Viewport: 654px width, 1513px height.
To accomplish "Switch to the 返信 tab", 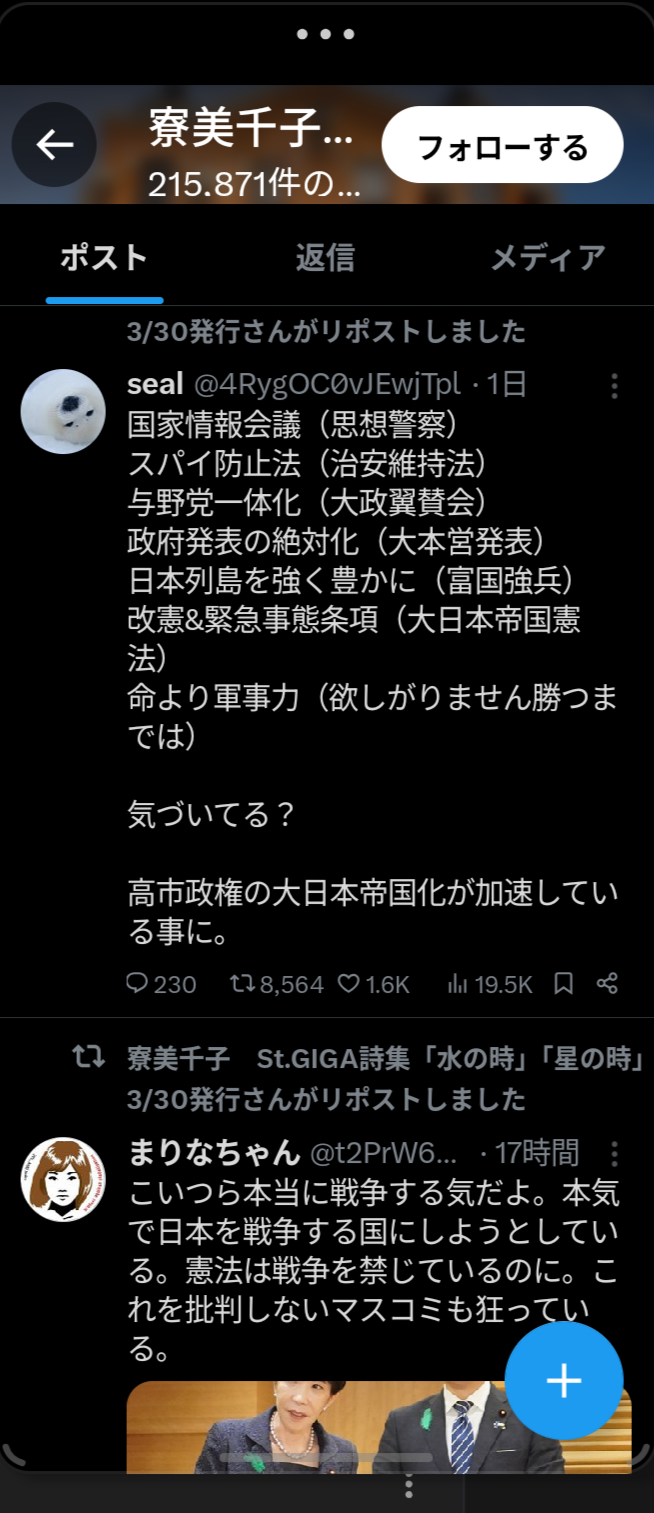I will click(325, 258).
